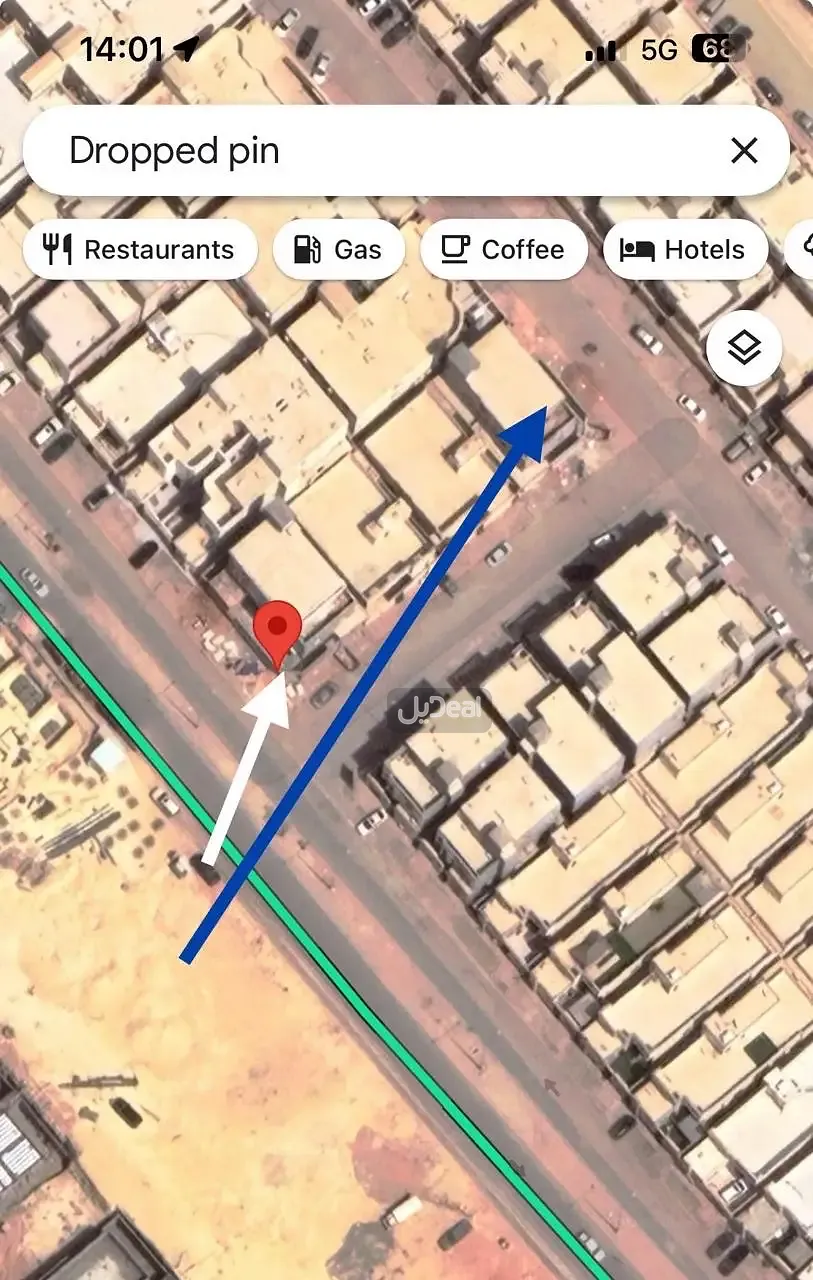The width and height of the screenshot is (813, 1280).
Task: Show nearby Hotels
Action: (x=685, y=250)
